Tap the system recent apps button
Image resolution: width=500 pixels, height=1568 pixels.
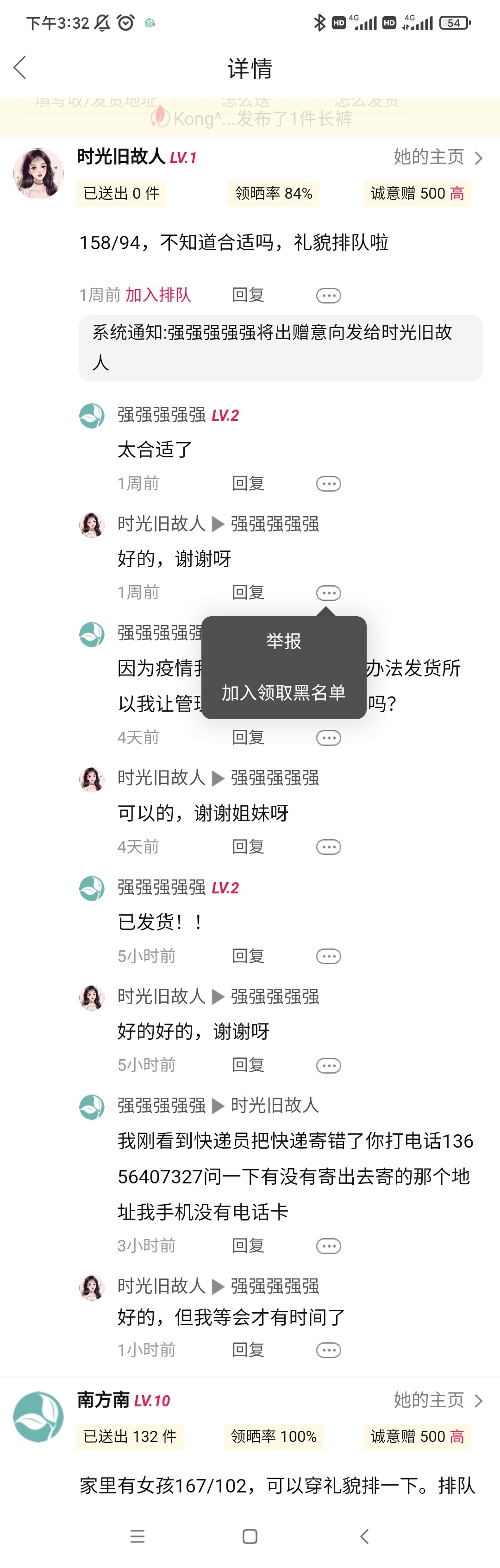(137, 1536)
